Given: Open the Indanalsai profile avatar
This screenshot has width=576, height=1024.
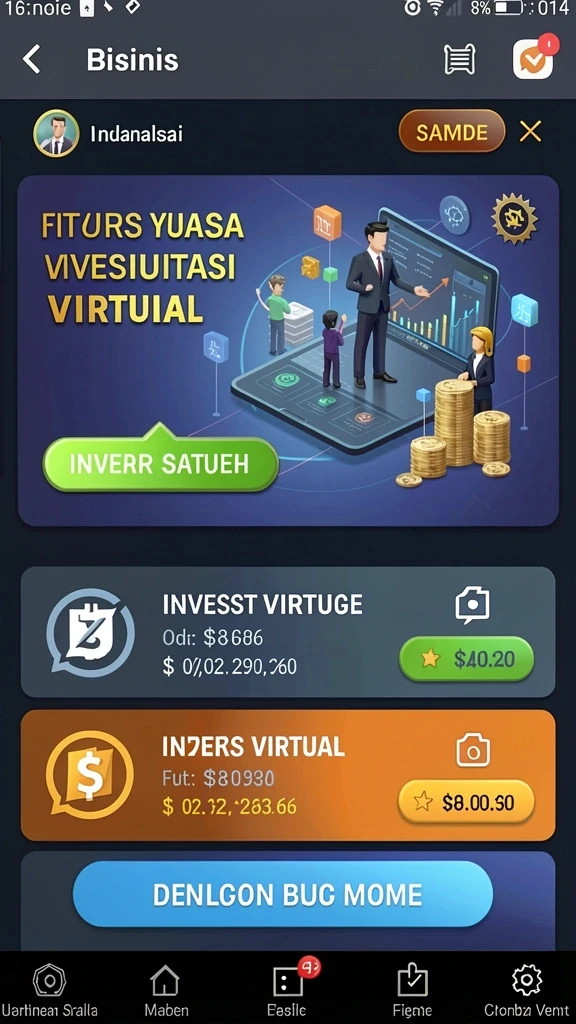Looking at the screenshot, I should pyautogui.click(x=56, y=133).
